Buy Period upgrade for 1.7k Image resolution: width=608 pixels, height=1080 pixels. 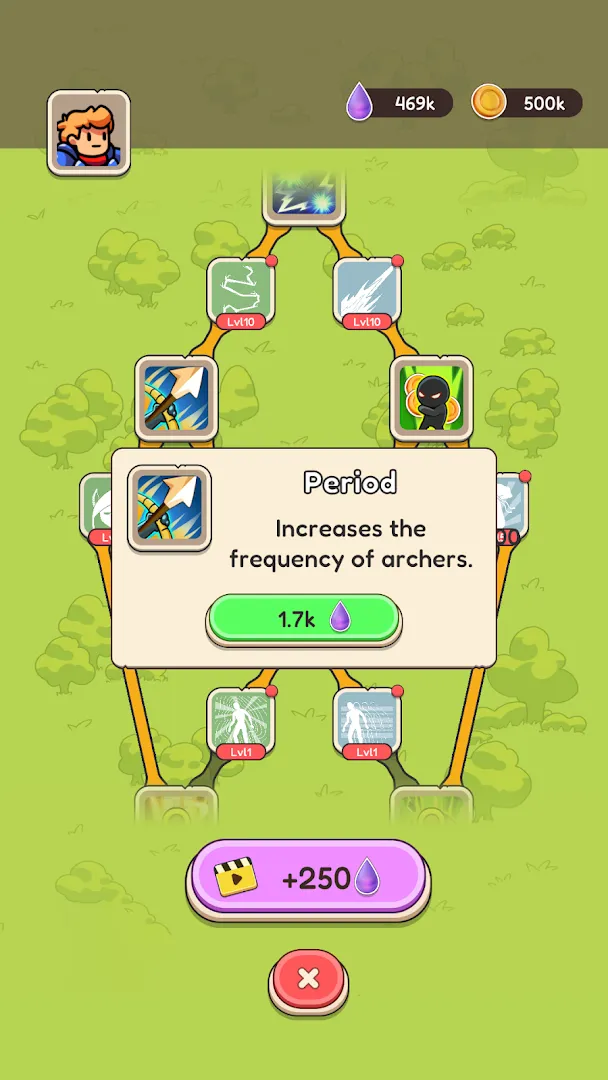point(303,619)
